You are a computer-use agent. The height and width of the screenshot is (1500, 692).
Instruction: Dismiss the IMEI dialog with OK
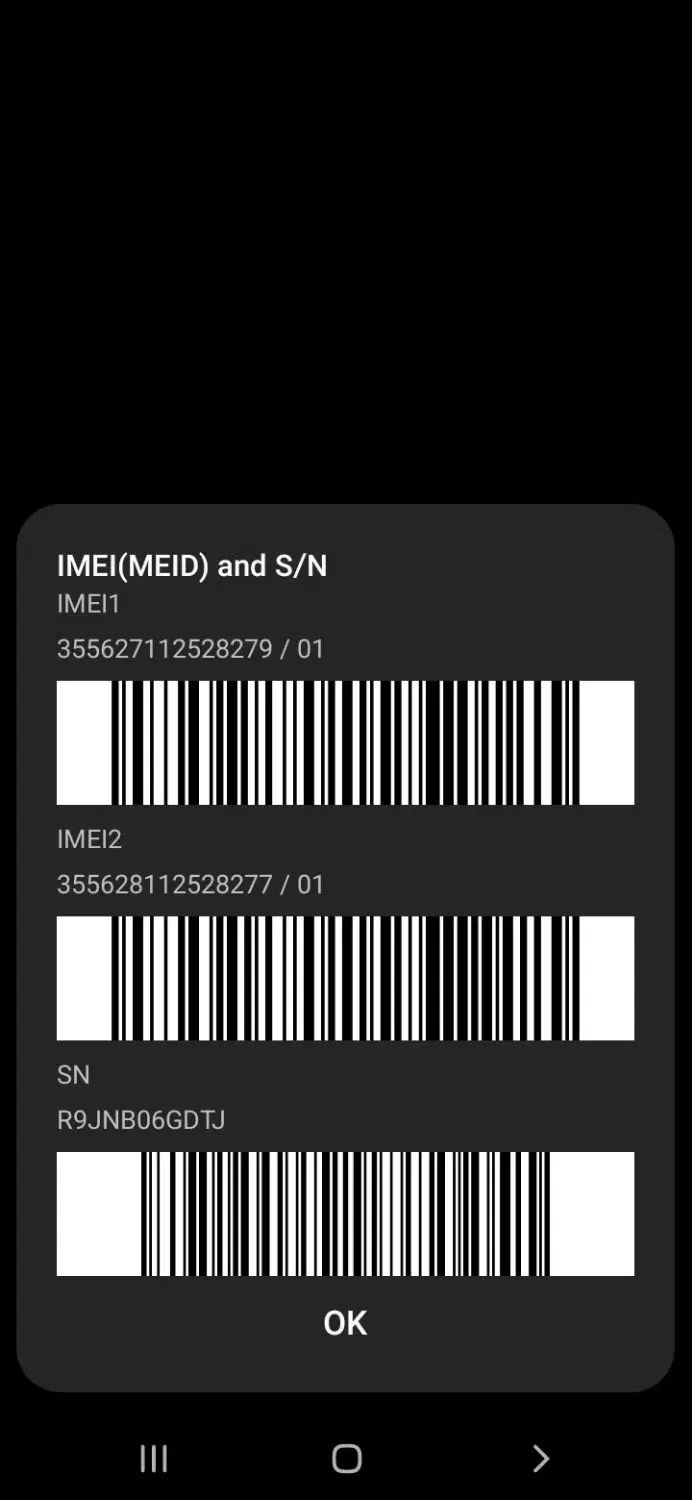pyautogui.click(x=345, y=1322)
